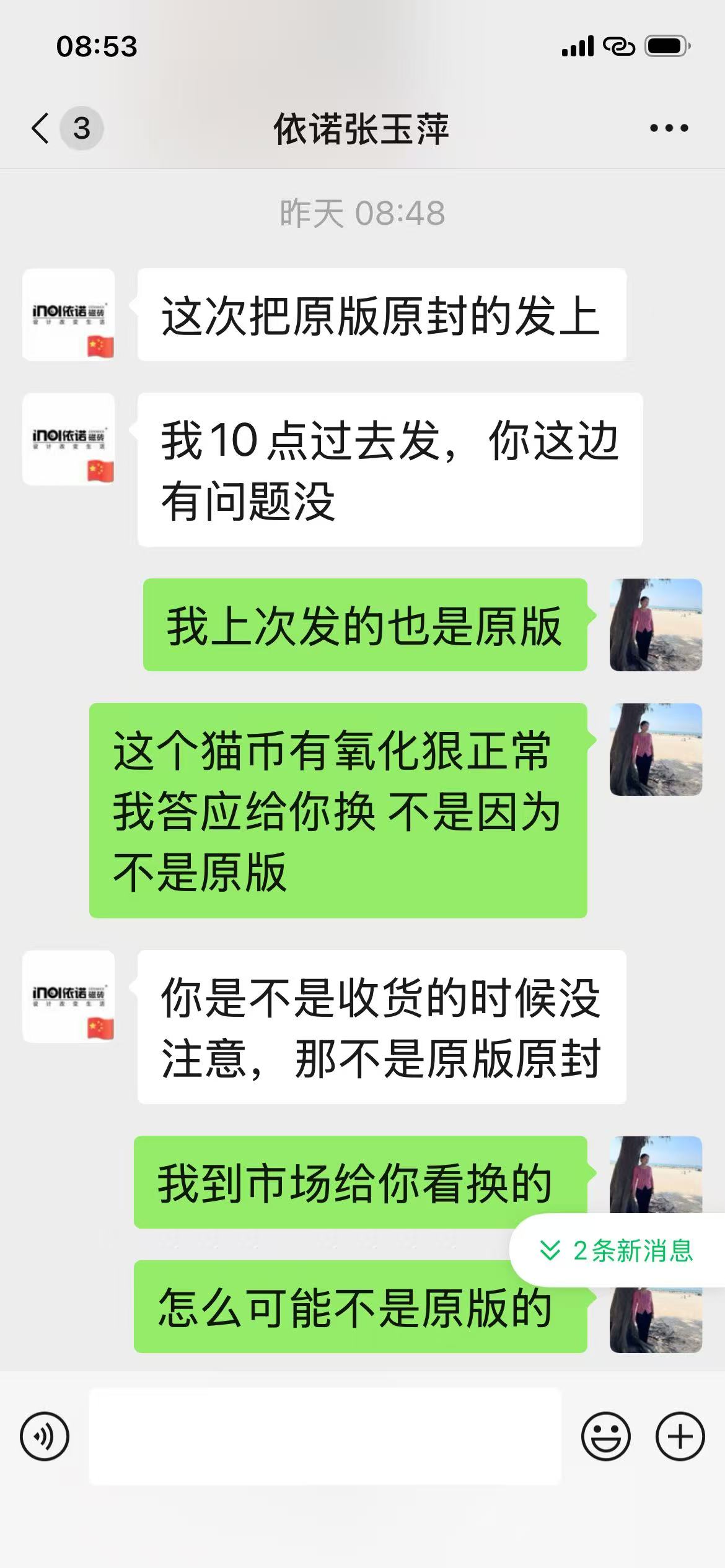
Task: Open the chat options three-dot menu
Action: click(669, 129)
